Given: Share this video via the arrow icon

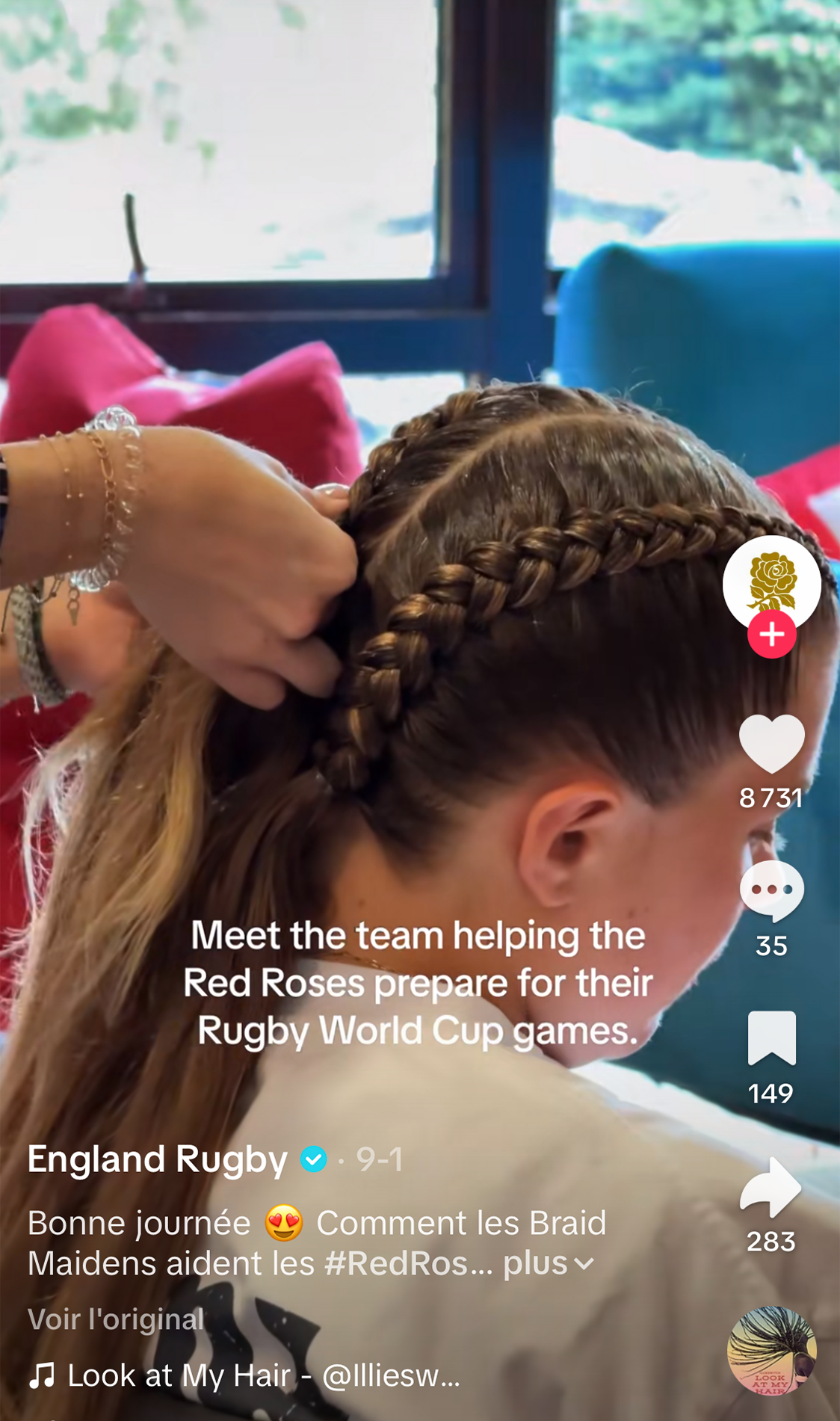Looking at the screenshot, I should point(771,1187).
